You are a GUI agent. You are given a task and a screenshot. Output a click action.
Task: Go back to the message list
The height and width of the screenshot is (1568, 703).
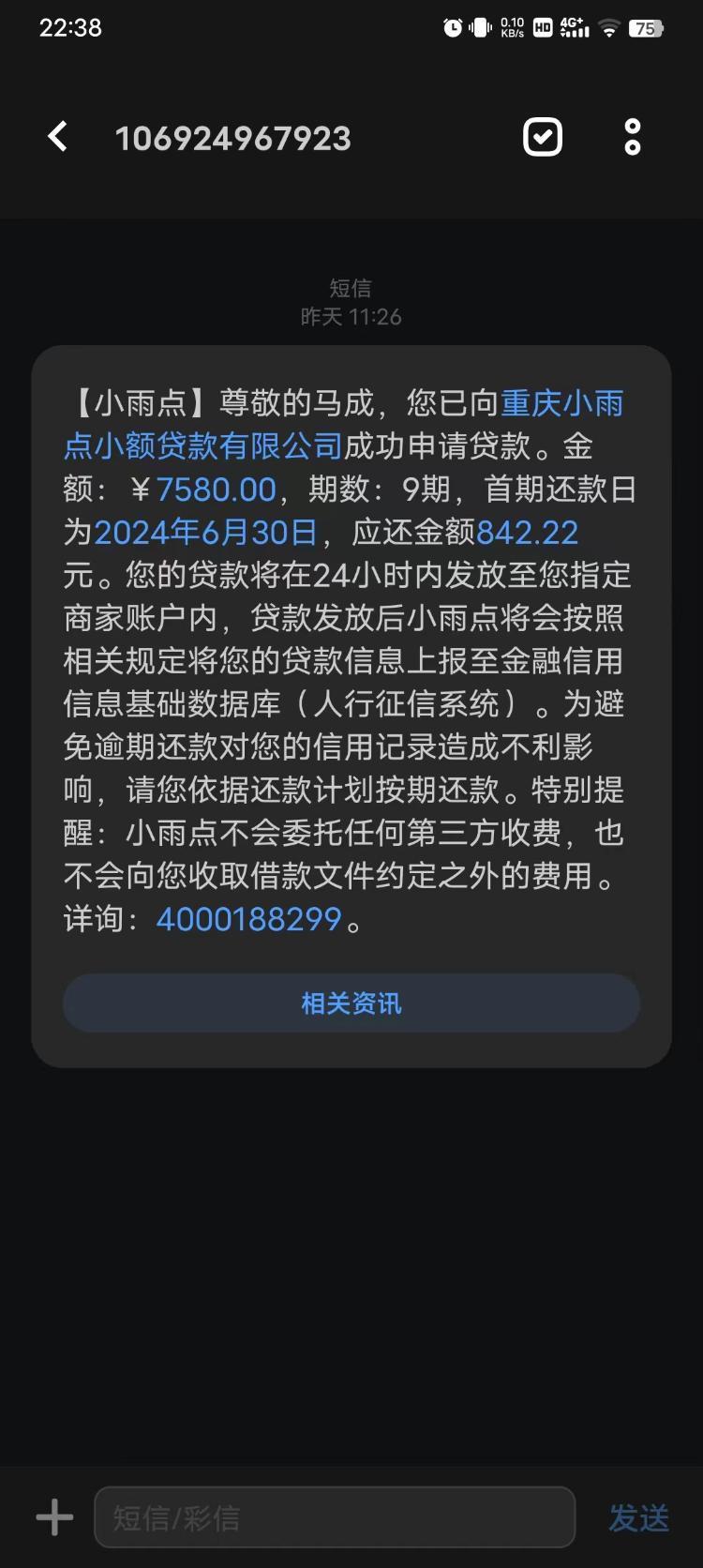coord(58,138)
